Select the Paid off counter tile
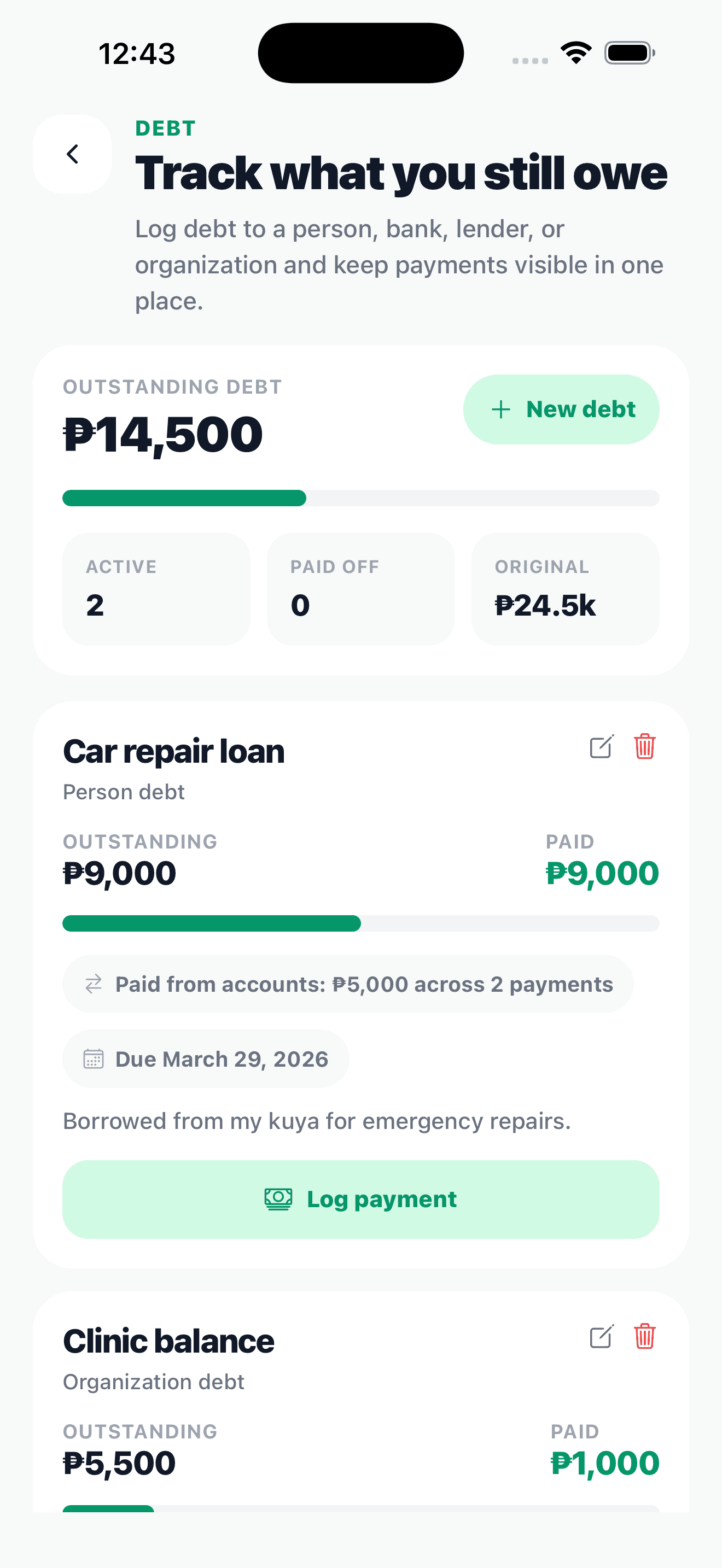The height and width of the screenshot is (1568, 722). pyautogui.click(x=360, y=588)
